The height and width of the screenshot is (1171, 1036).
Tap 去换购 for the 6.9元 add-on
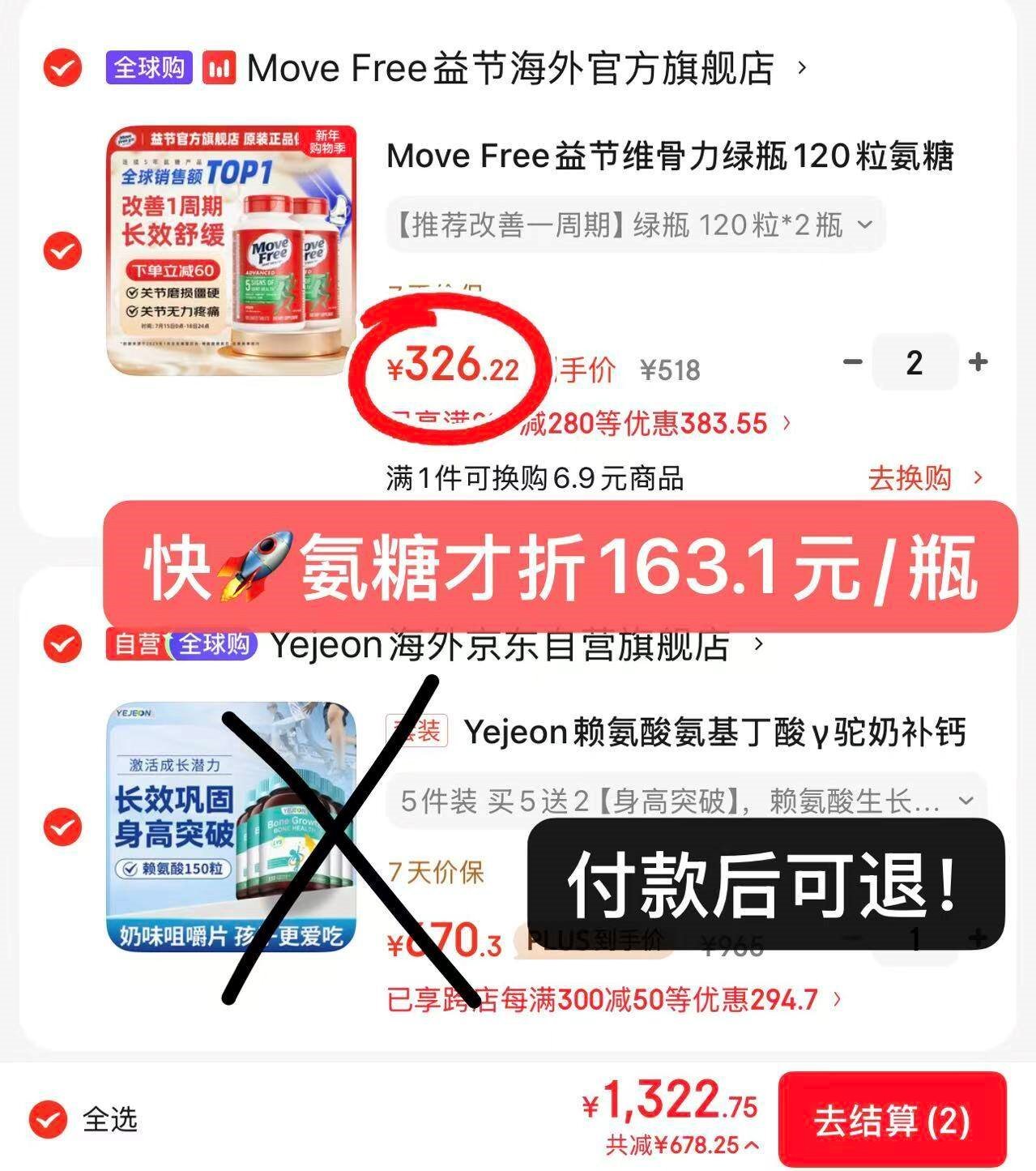point(923,478)
